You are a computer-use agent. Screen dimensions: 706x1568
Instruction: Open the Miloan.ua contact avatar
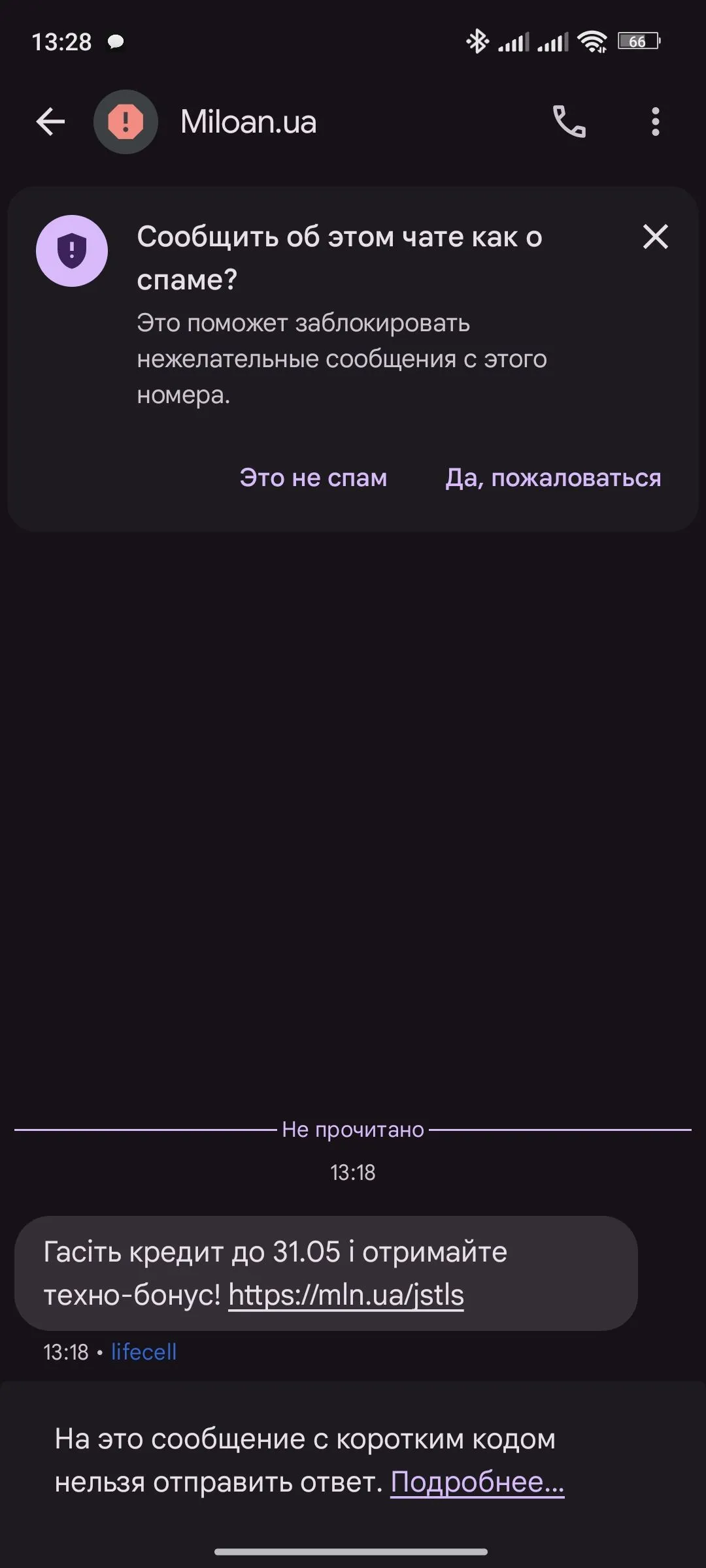(x=126, y=122)
